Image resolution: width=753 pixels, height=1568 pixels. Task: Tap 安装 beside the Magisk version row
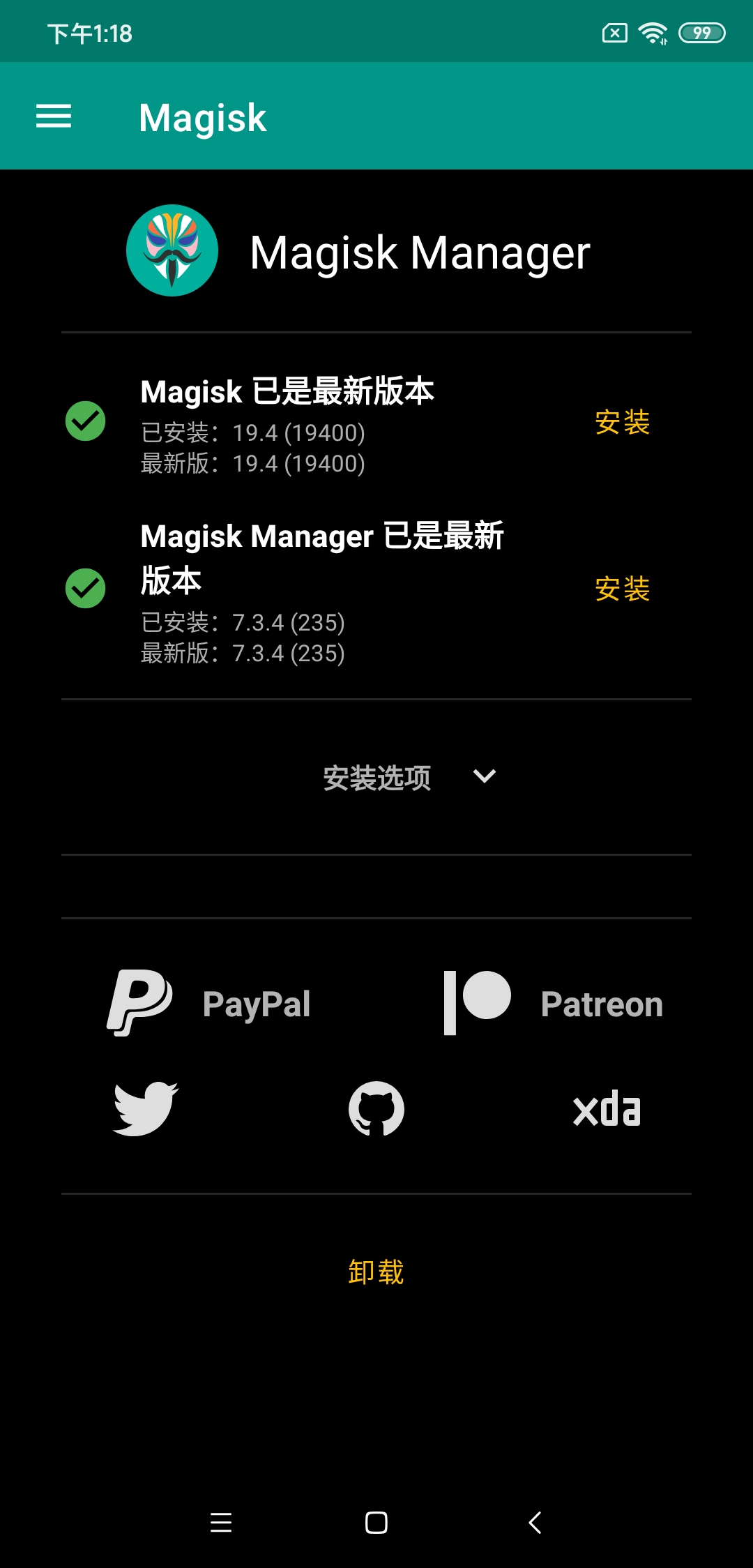click(x=622, y=422)
